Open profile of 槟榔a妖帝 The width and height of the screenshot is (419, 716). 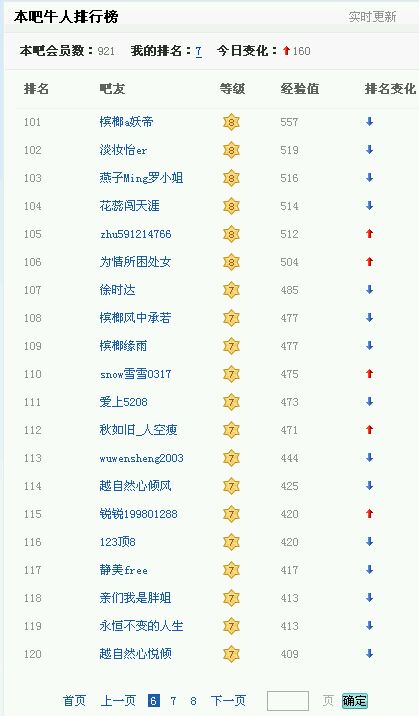pyautogui.click(x=126, y=122)
